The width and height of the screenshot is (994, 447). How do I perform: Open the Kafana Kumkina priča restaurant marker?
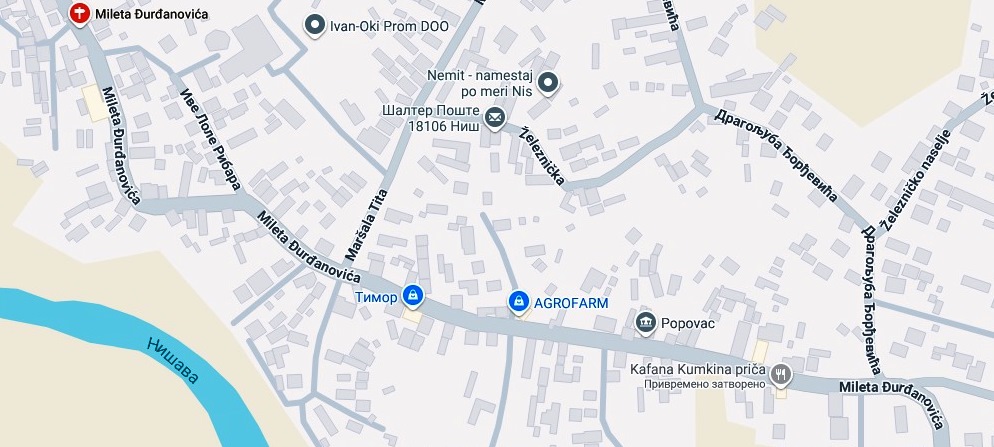coord(781,376)
